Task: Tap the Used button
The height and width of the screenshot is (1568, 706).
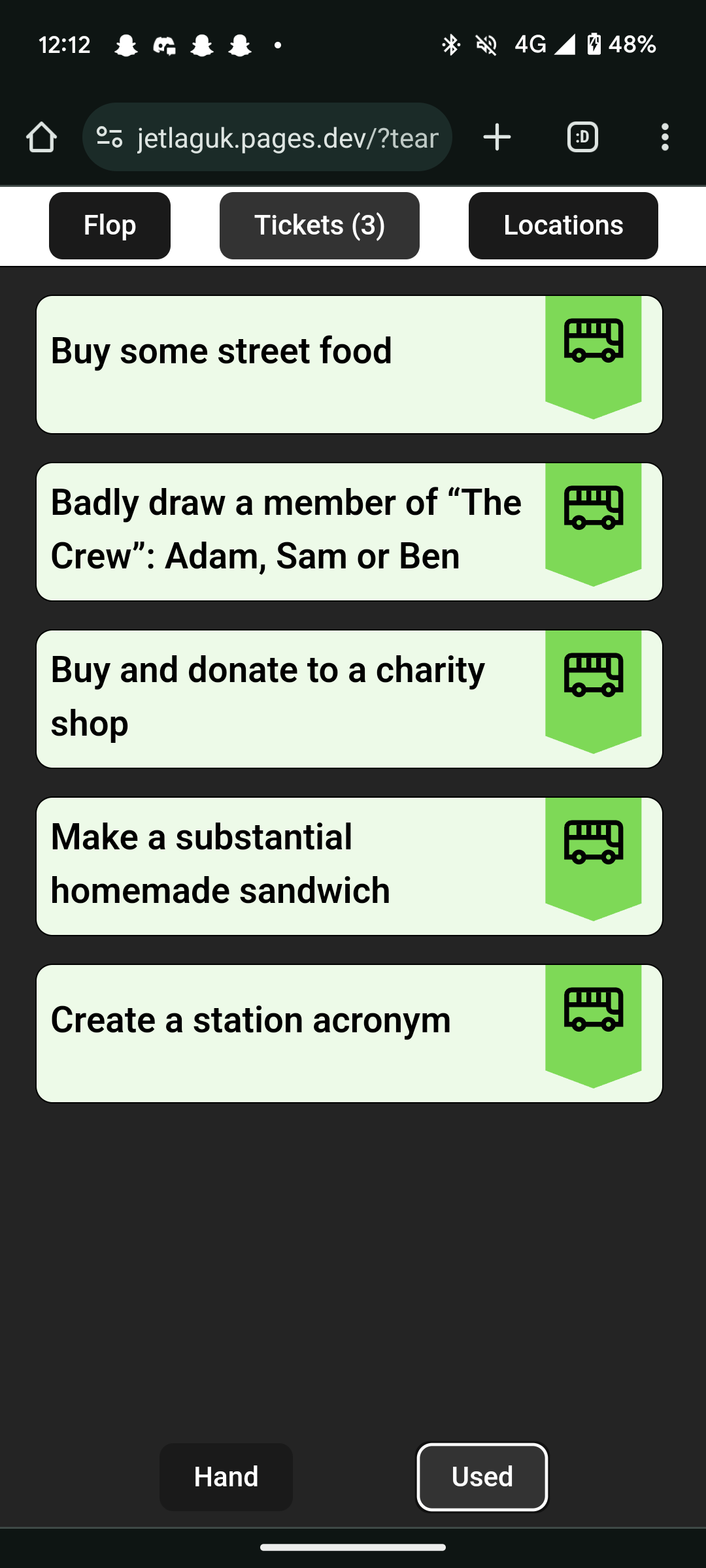Action: (482, 1477)
